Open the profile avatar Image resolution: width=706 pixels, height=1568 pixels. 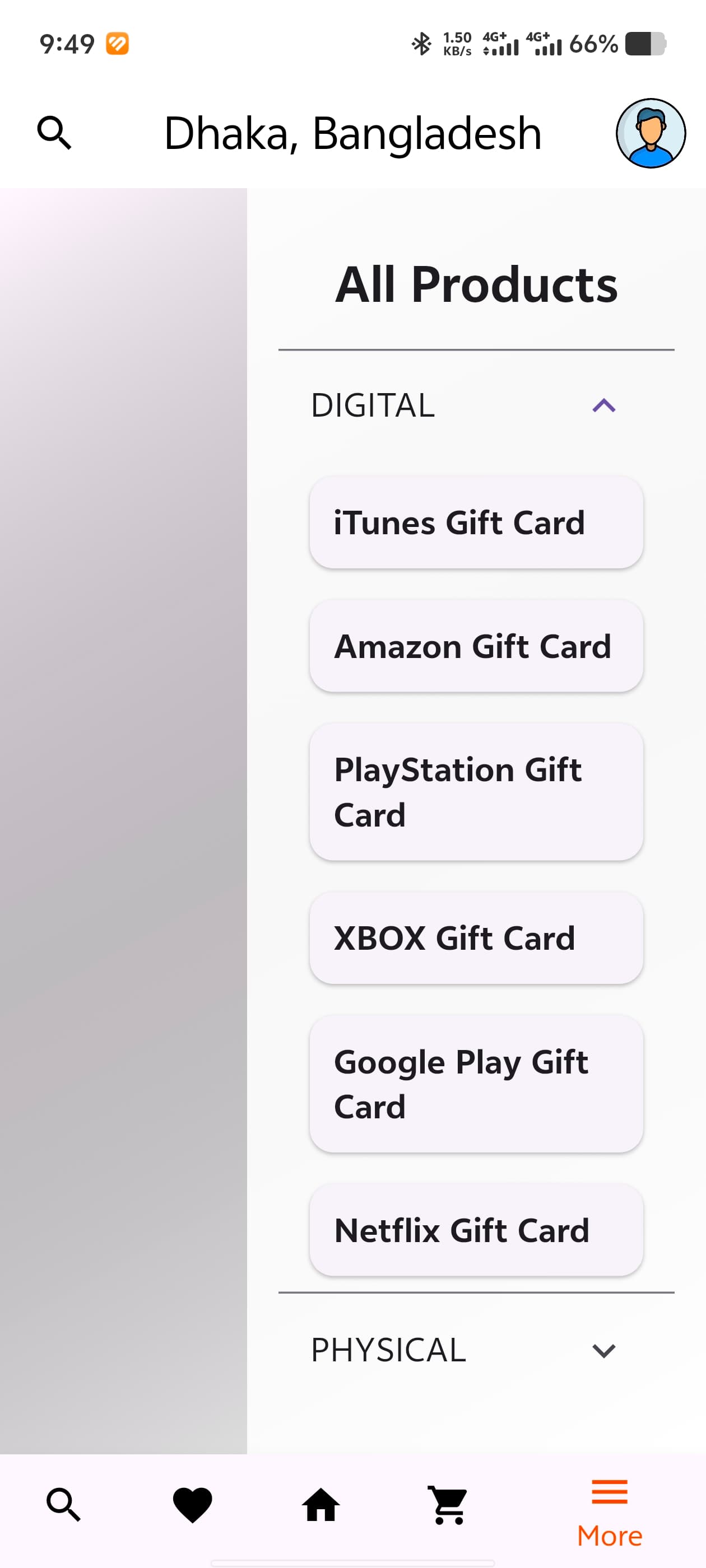(651, 133)
